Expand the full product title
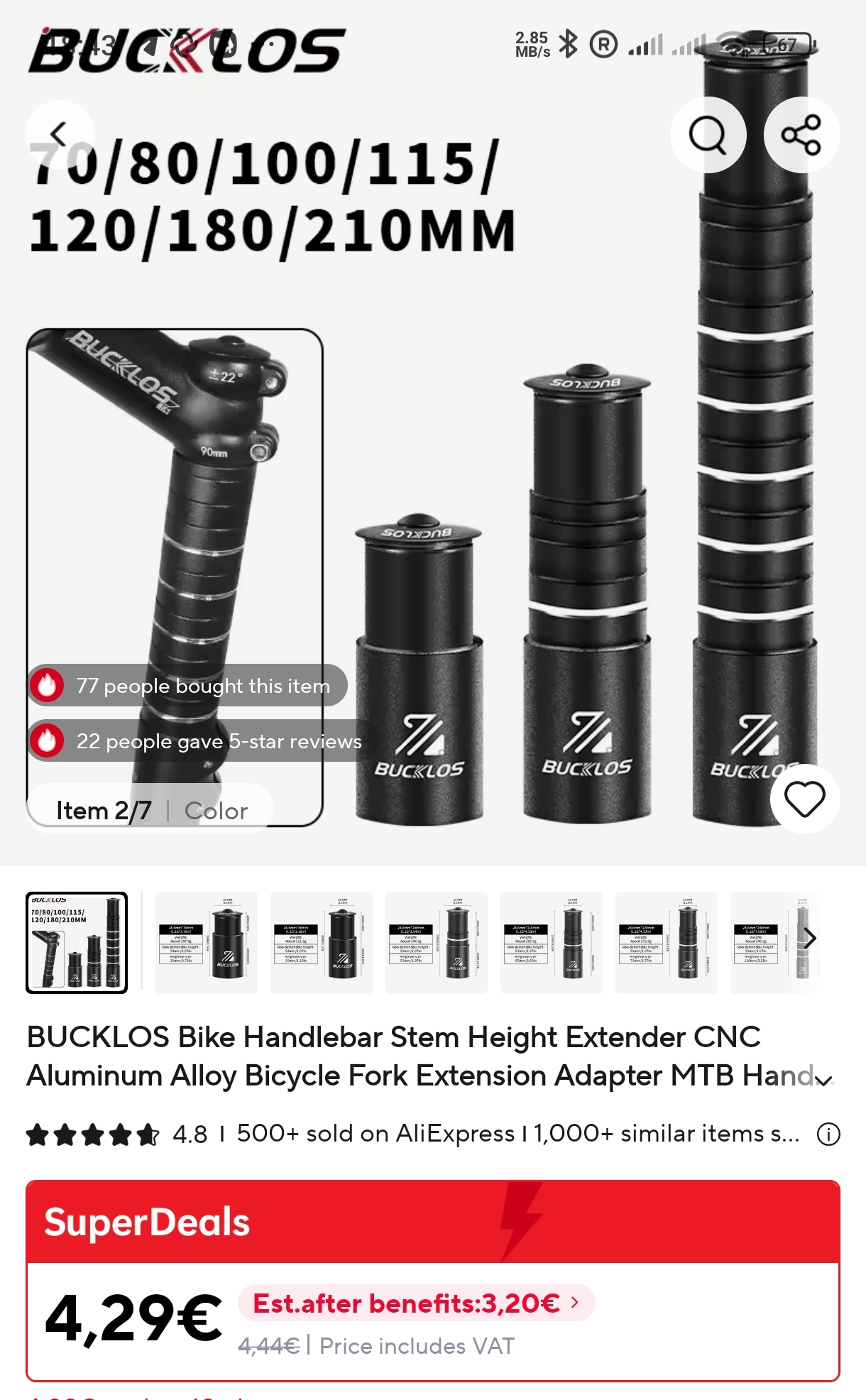Screen dimensions: 866x1400 point(823,1080)
